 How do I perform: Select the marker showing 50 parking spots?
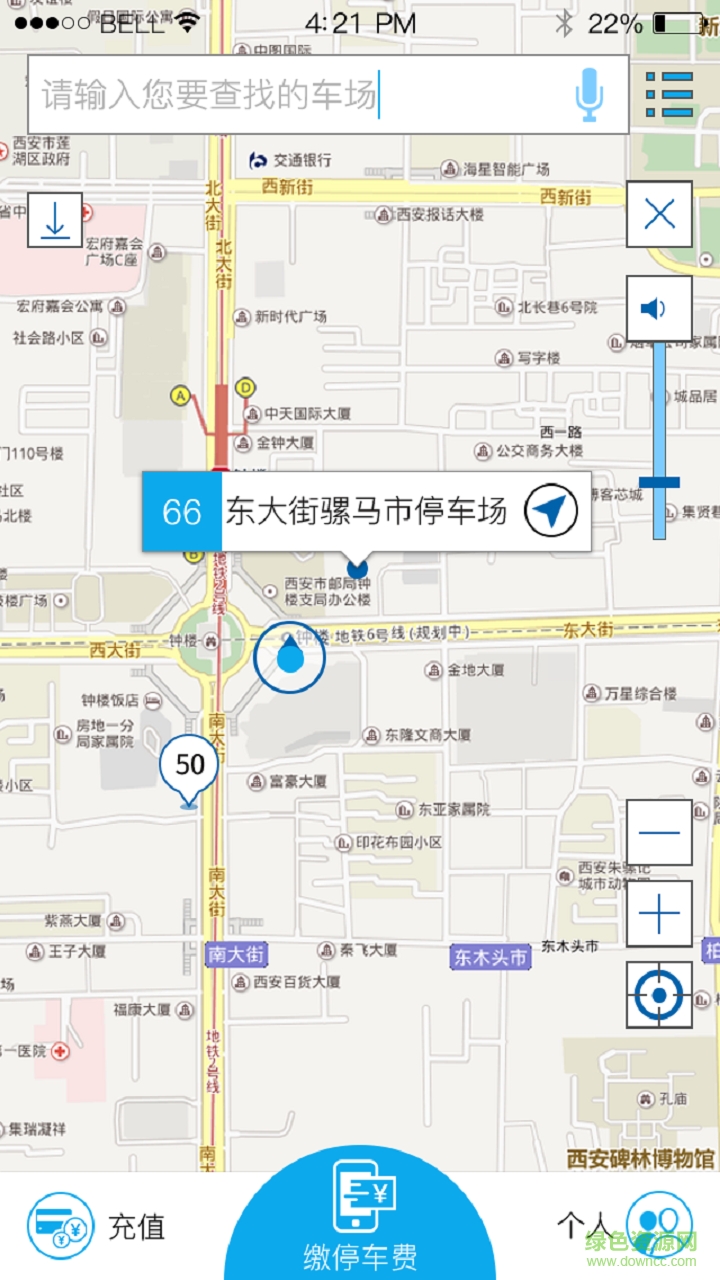[190, 763]
